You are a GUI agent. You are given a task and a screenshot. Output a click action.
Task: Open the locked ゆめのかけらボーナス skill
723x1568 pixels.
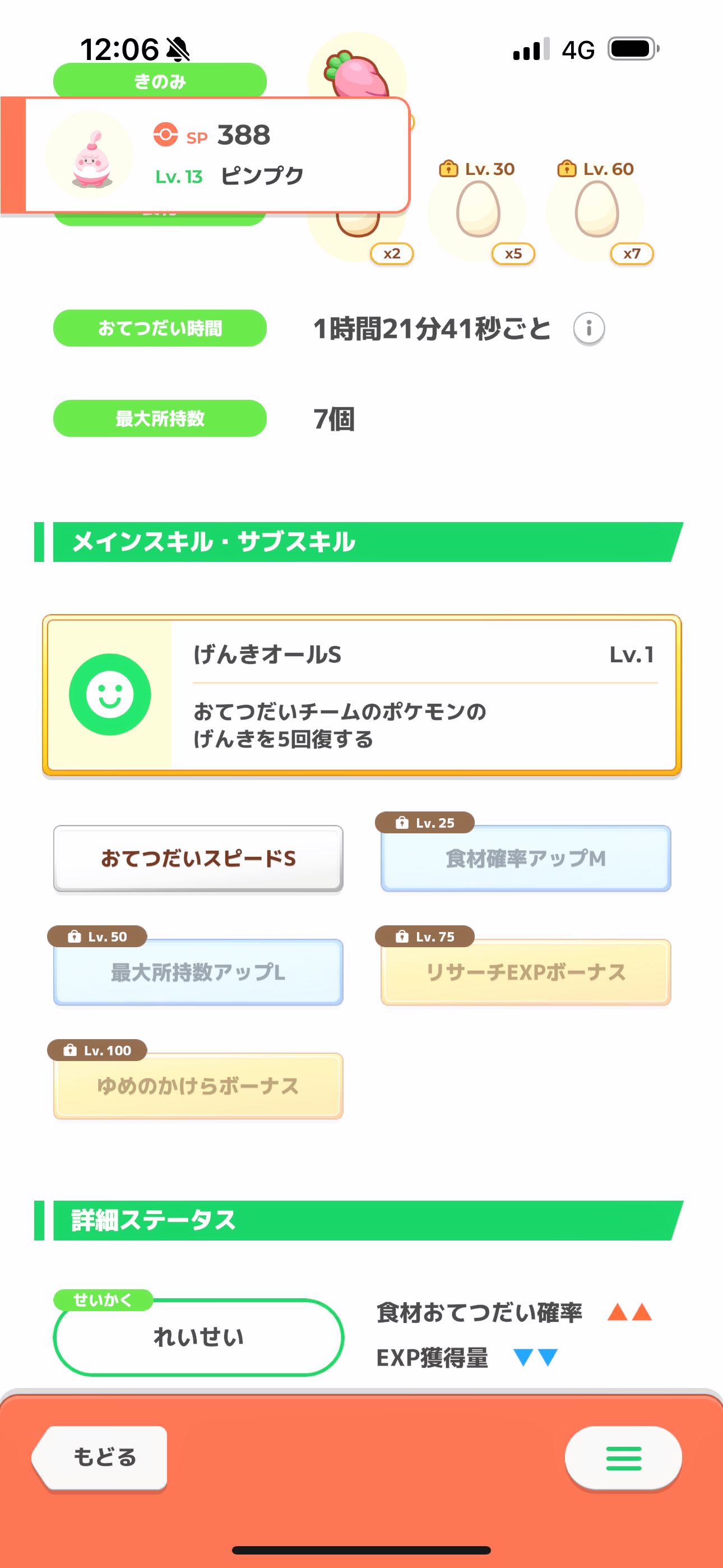click(198, 1086)
